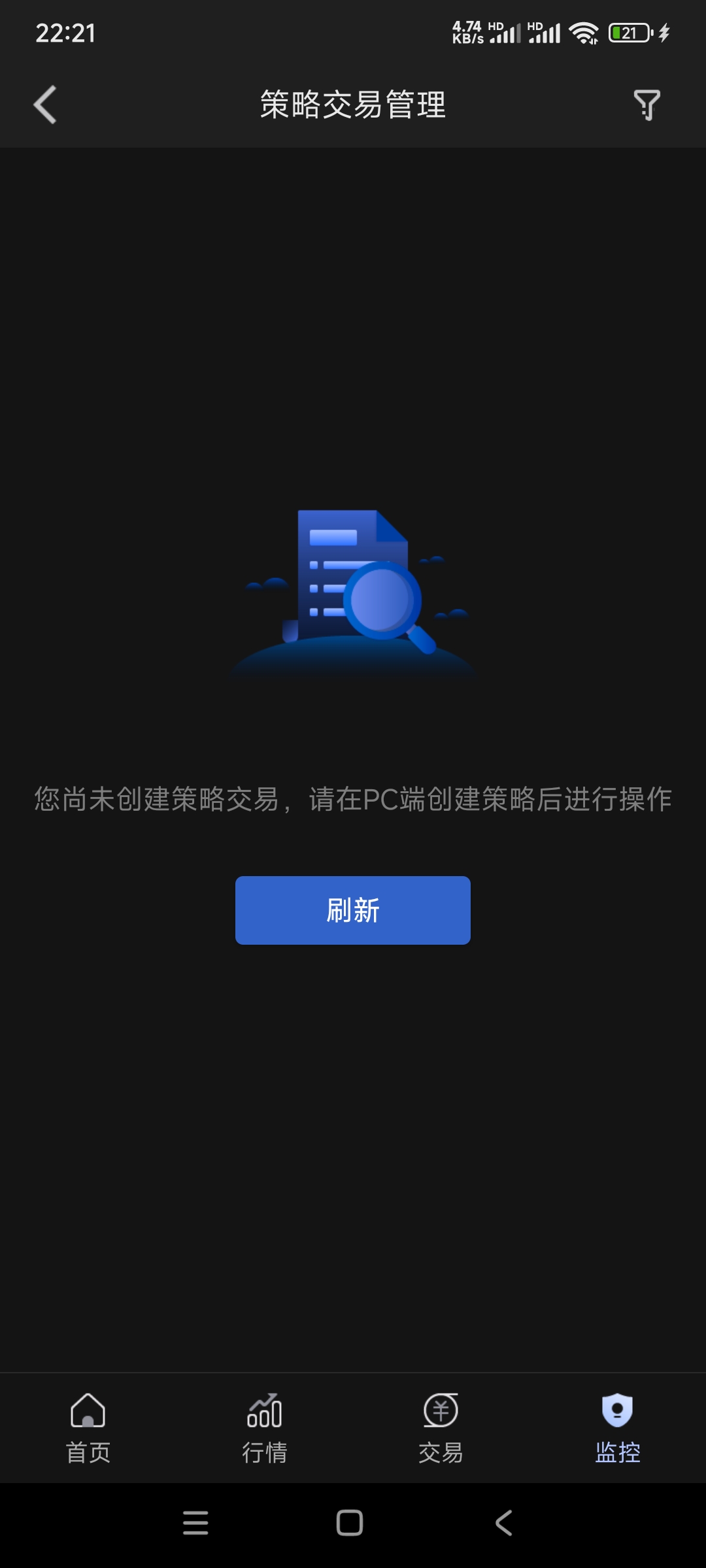Switch to the 交易 tab
Viewport: 706px width, 1568px height.
441,1428
